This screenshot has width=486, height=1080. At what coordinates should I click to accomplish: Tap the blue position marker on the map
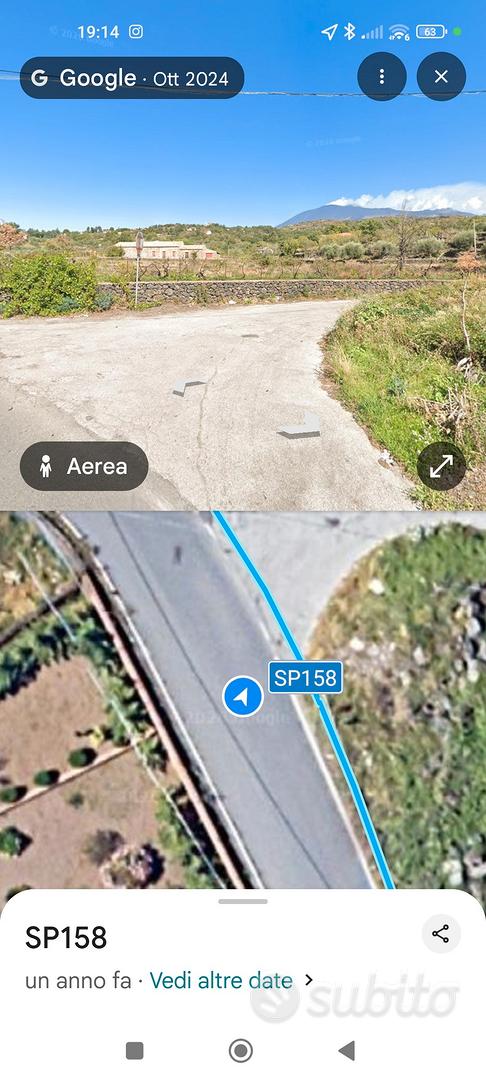coord(242,696)
